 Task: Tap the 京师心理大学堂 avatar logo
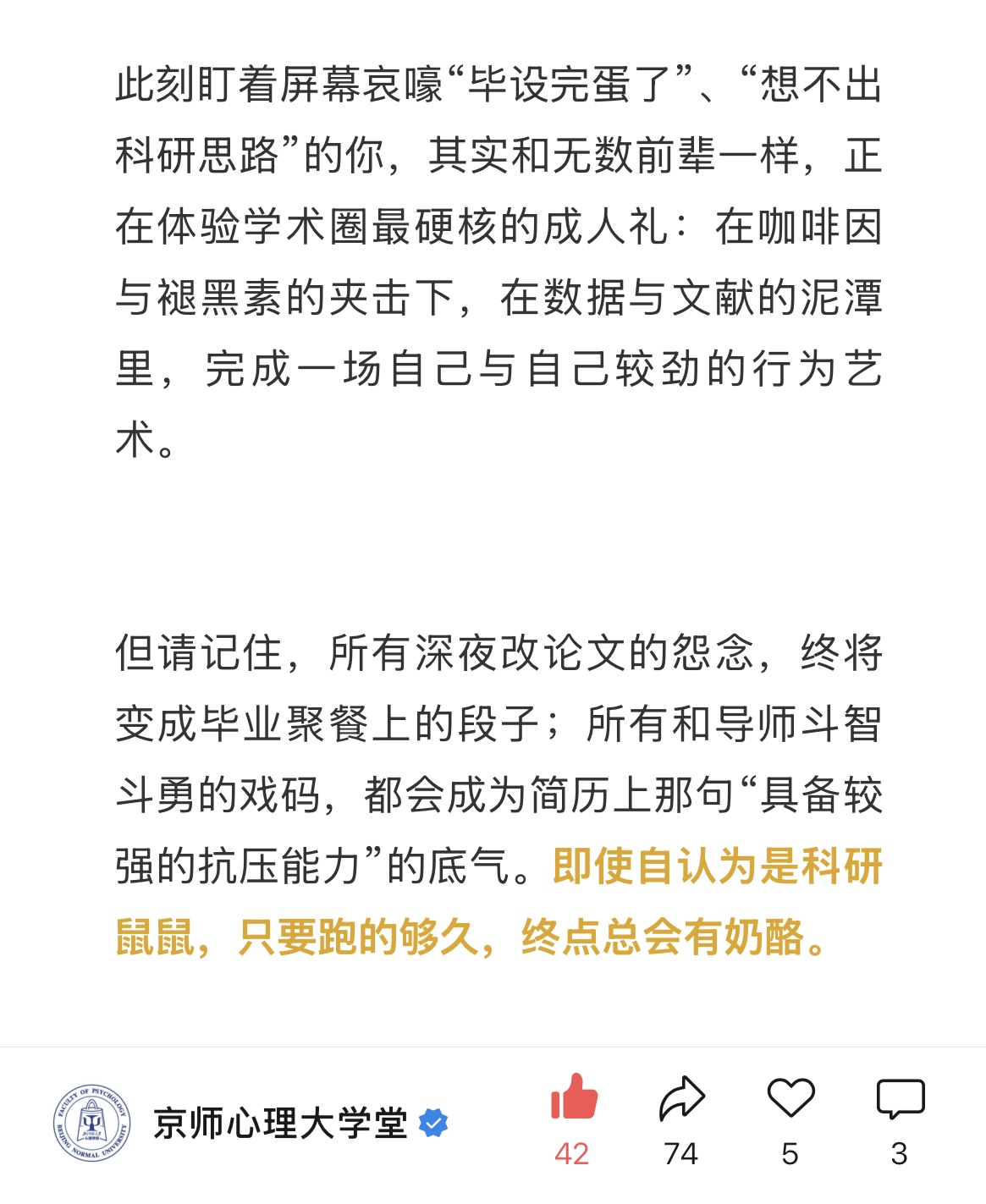coord(91,1124)
